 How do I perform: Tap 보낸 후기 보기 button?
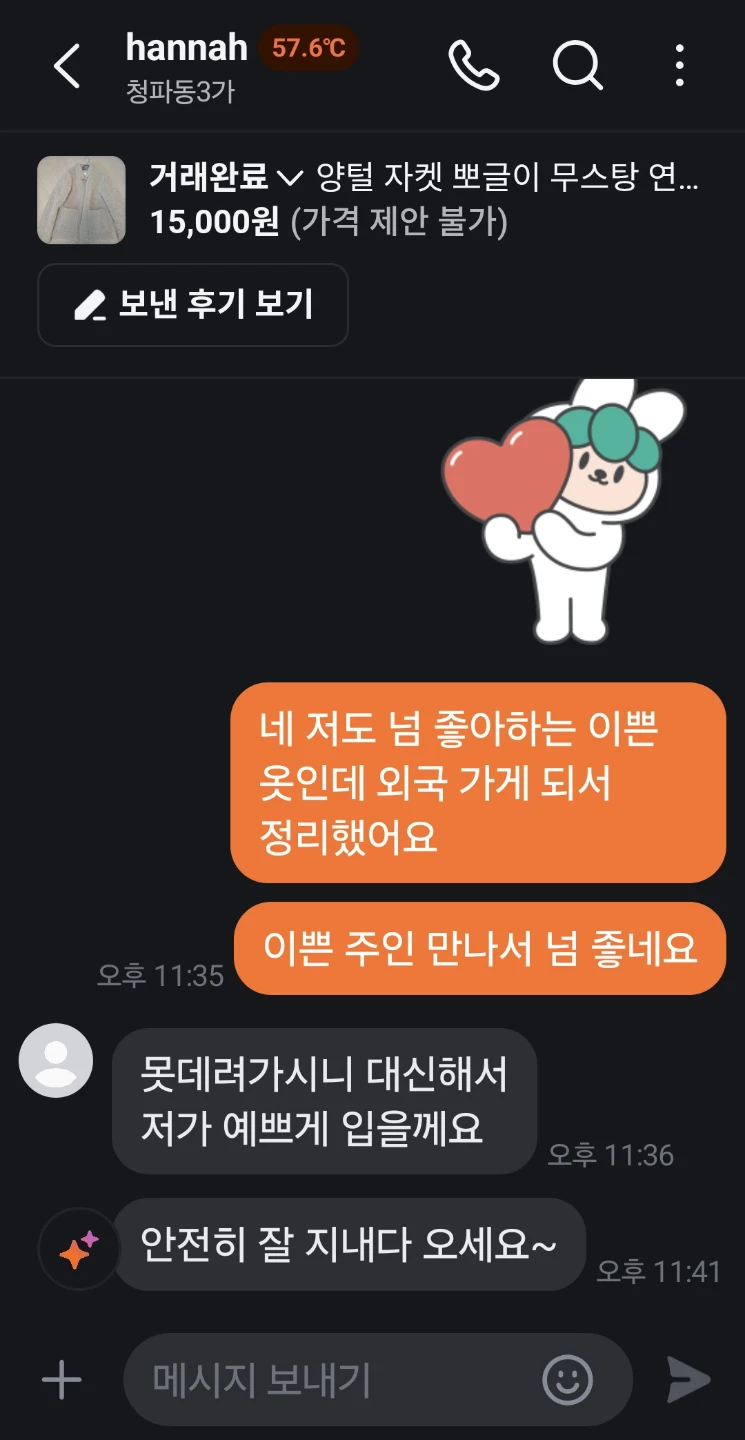click(x=193, y=305)
